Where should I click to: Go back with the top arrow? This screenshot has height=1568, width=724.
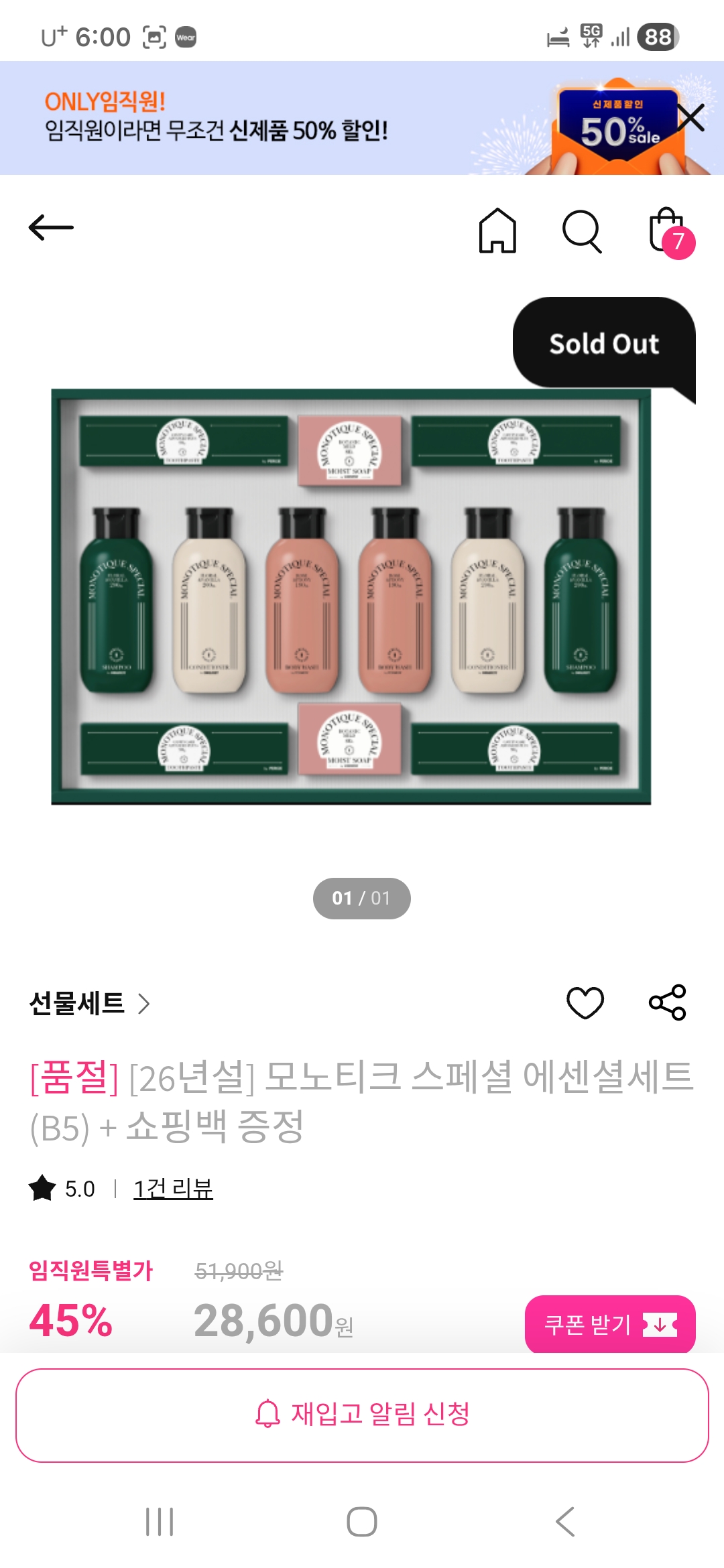coord(51,228)
